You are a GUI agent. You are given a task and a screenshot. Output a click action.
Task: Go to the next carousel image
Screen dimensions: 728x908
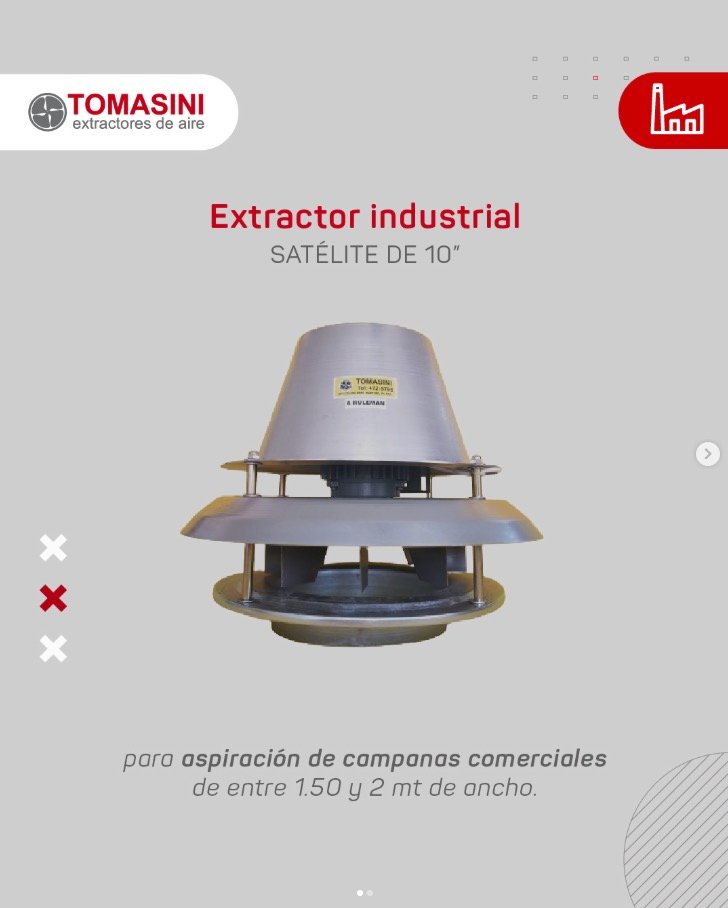point(707,454)
